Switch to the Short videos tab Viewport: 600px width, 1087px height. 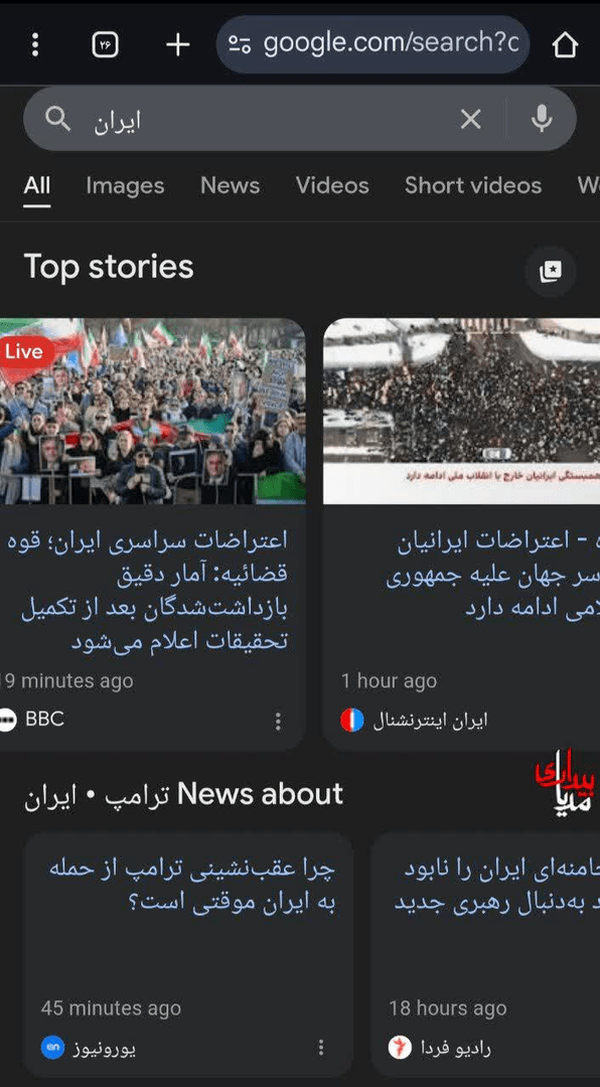click(473, 186)
